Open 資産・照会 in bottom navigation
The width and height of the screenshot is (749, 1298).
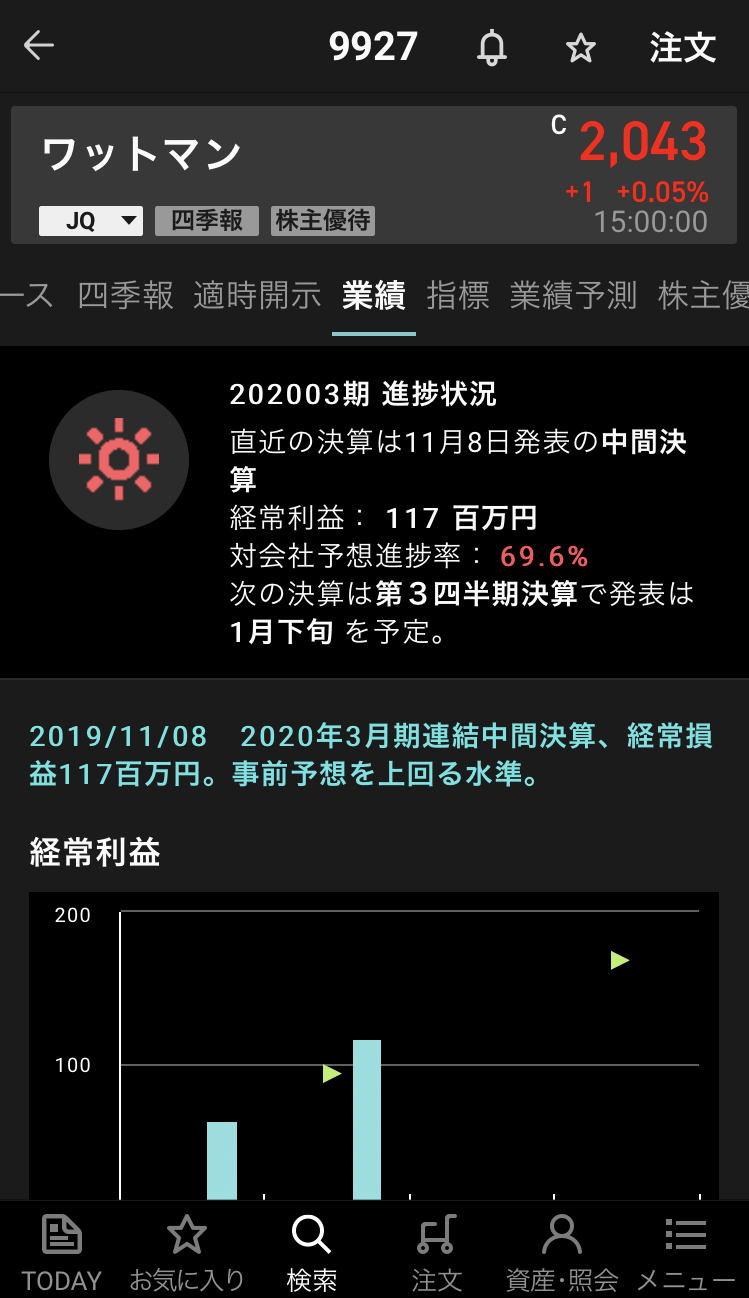pyautogui.click(x=561, y=1250)
